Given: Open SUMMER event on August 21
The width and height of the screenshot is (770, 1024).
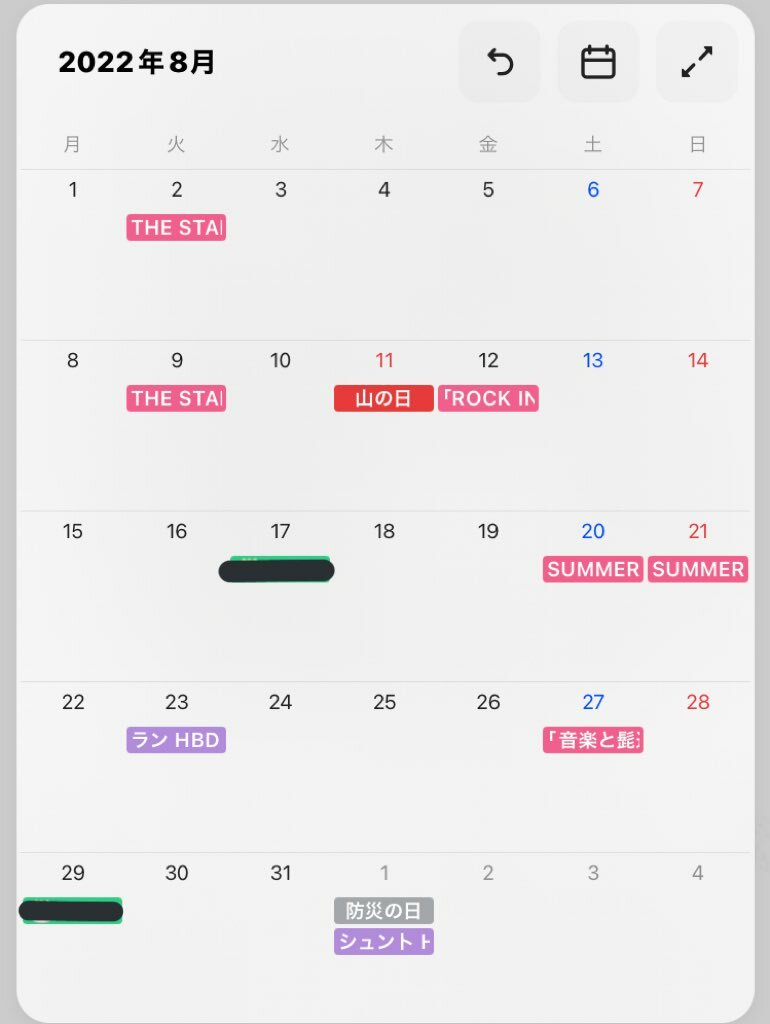Looking at the screenshot, I should (698, 570).
